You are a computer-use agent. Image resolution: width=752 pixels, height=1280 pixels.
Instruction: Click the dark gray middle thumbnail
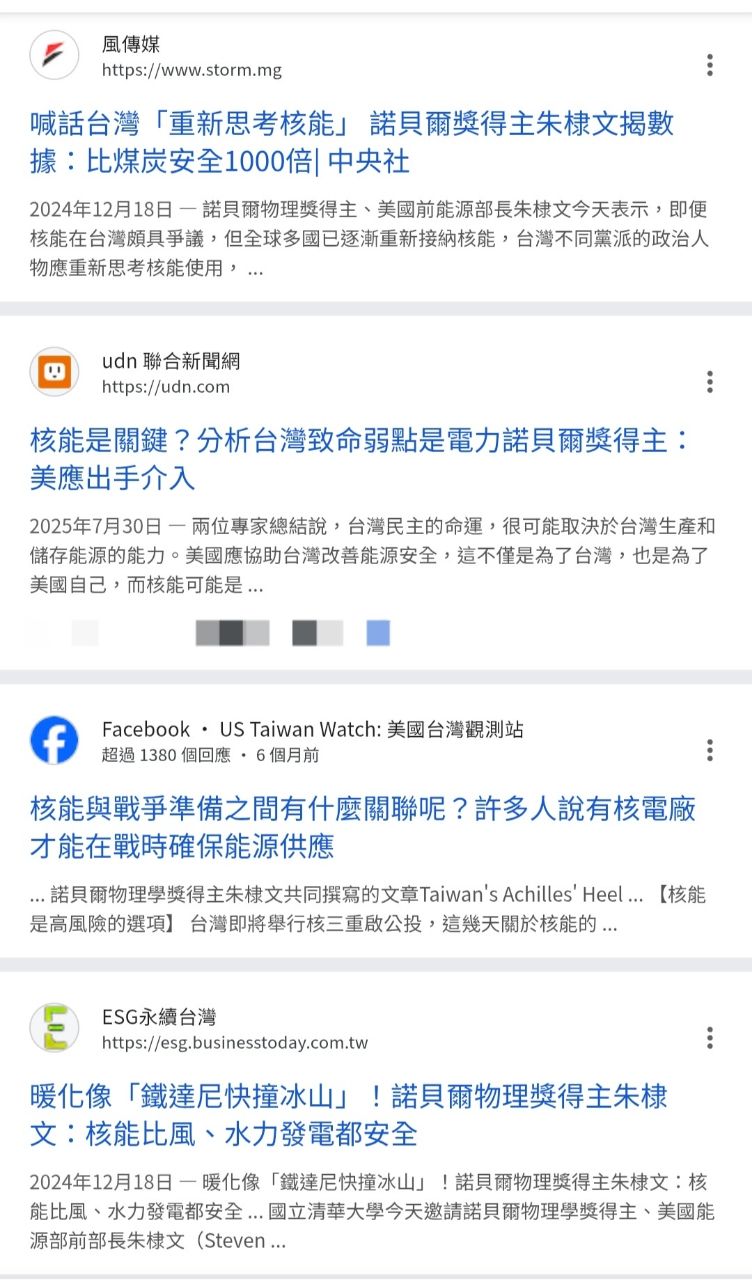tap(230, 632)
